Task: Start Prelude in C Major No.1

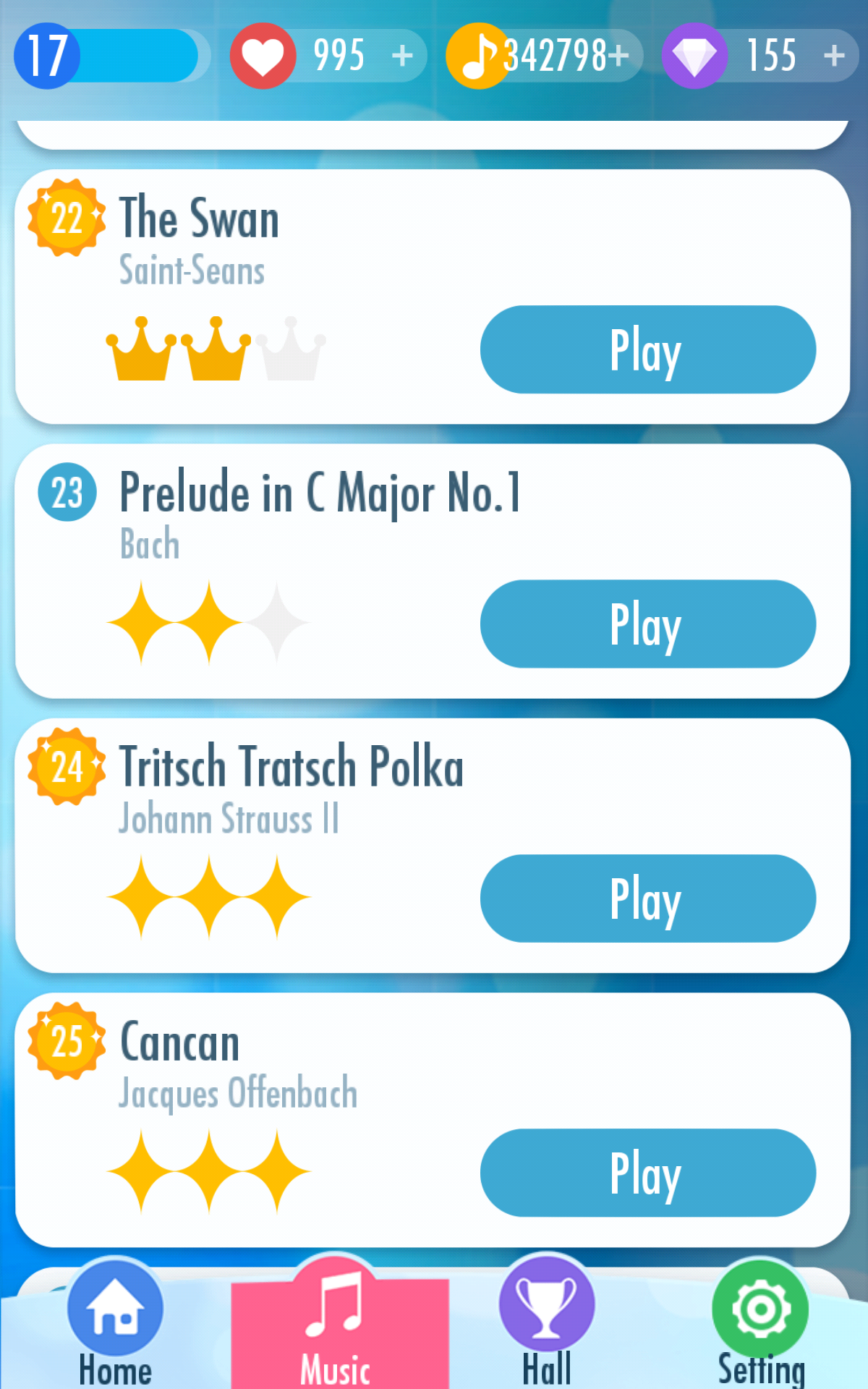Action: pyautogui.click(x=648, y=624)
